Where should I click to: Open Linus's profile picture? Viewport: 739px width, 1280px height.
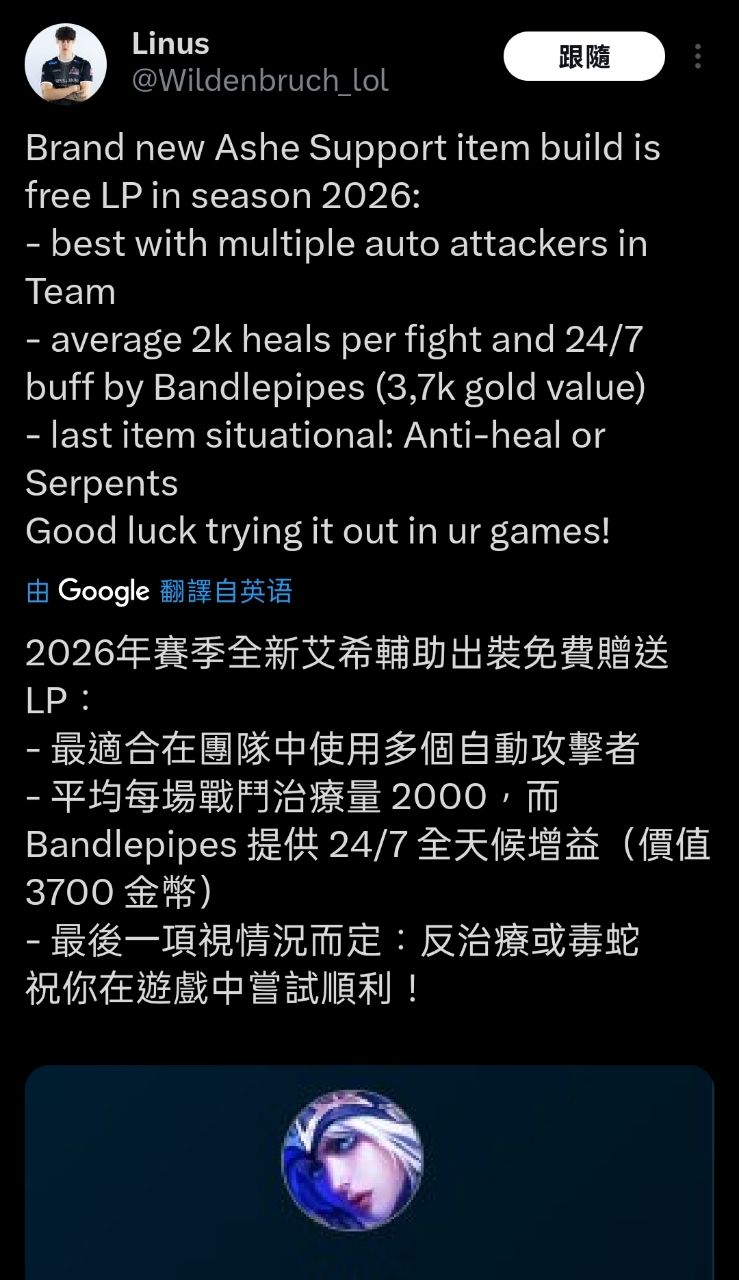coord(65,63)
